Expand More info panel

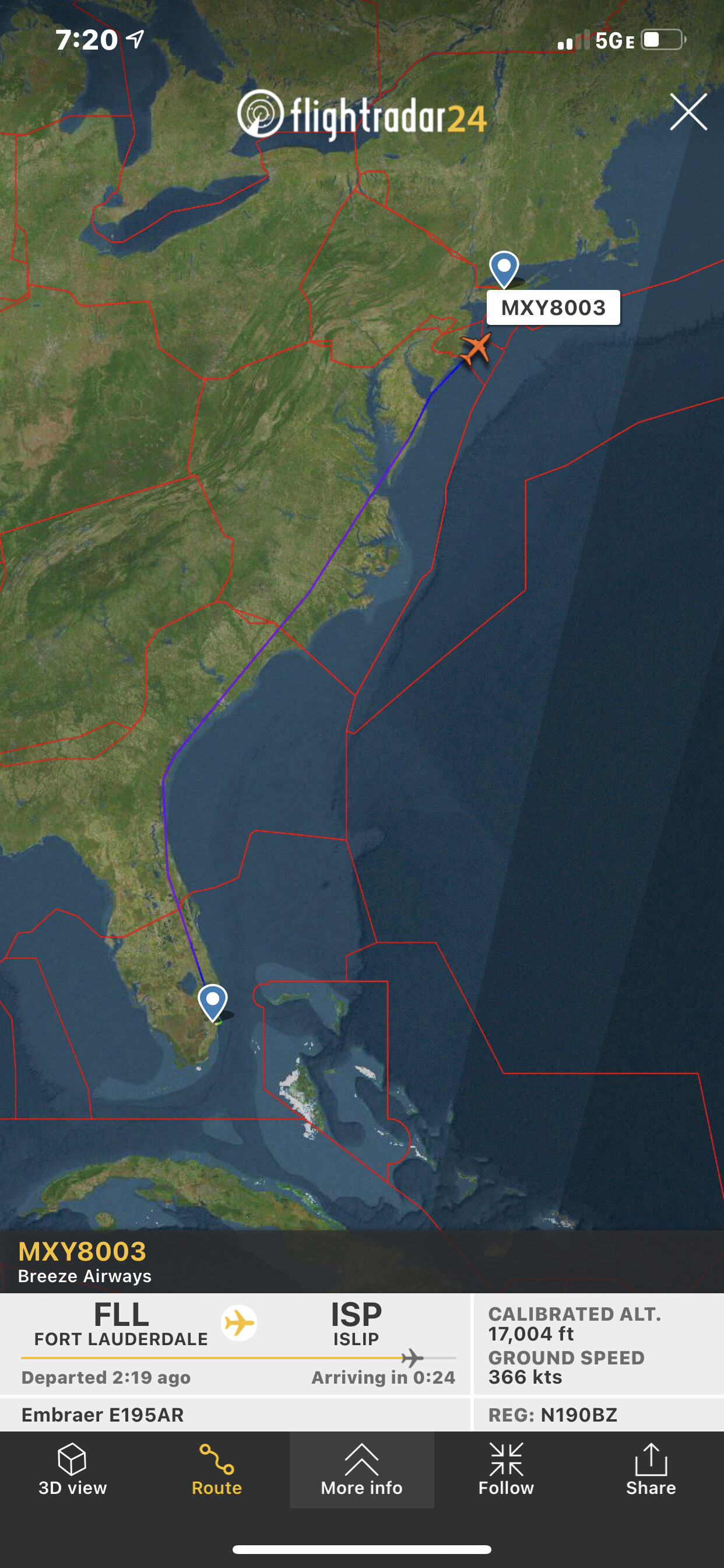tap(361, 1469)
